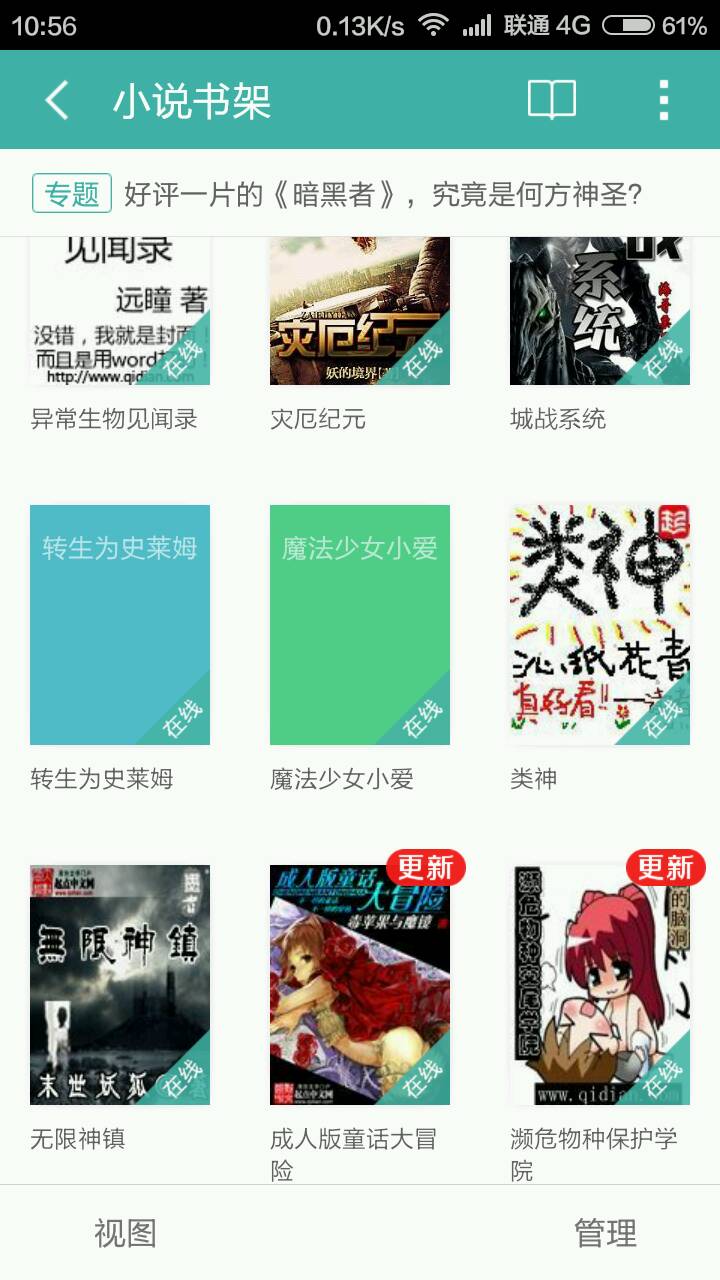Tap the 视图 button
The height and width of the screenshot is (1280, 720).
pos(125,1233)
